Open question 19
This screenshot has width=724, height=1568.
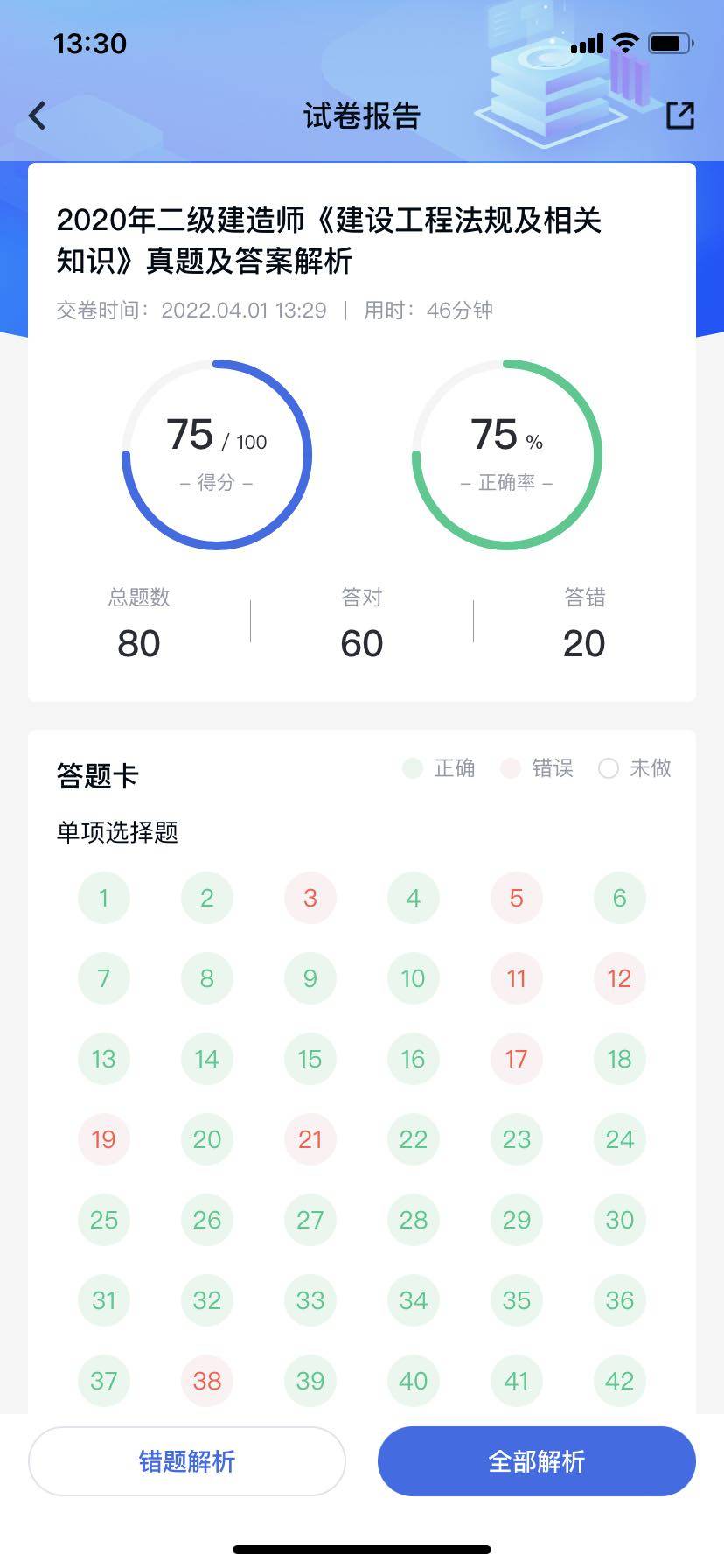coord(104,1139)
